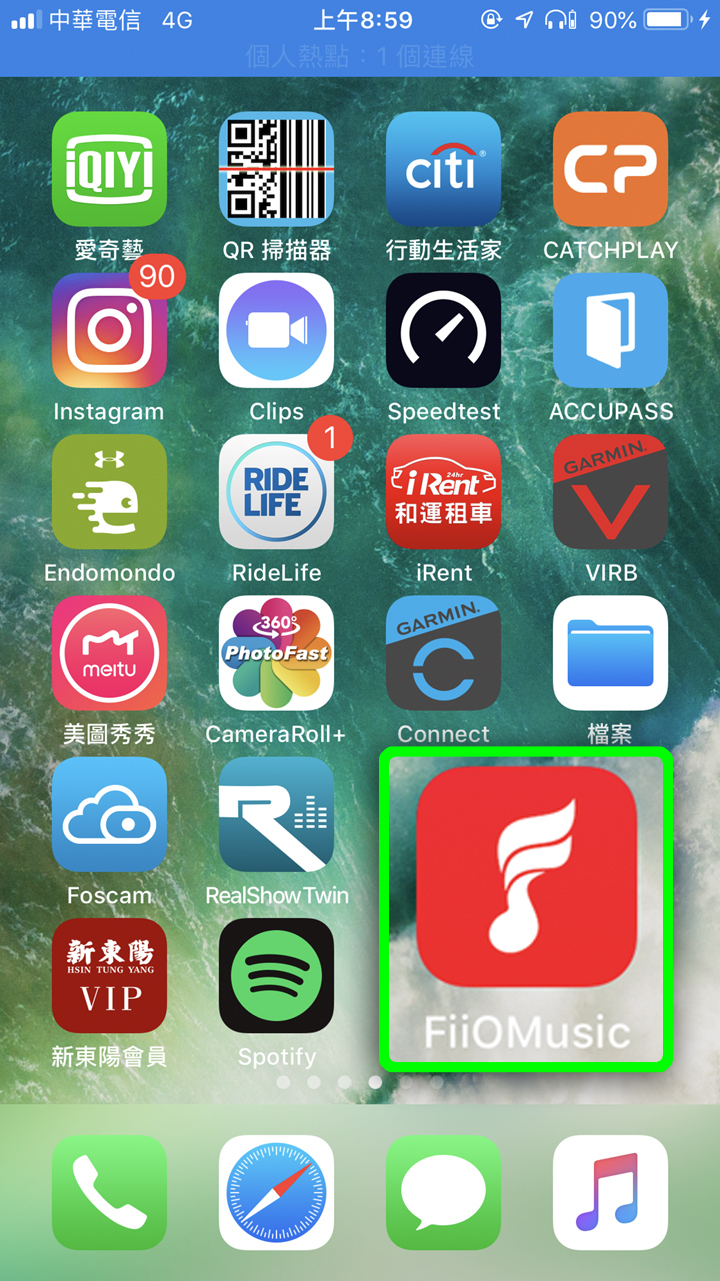Open Speedtest
Screen dimensions: 720x1281
(x=443, y=331)
